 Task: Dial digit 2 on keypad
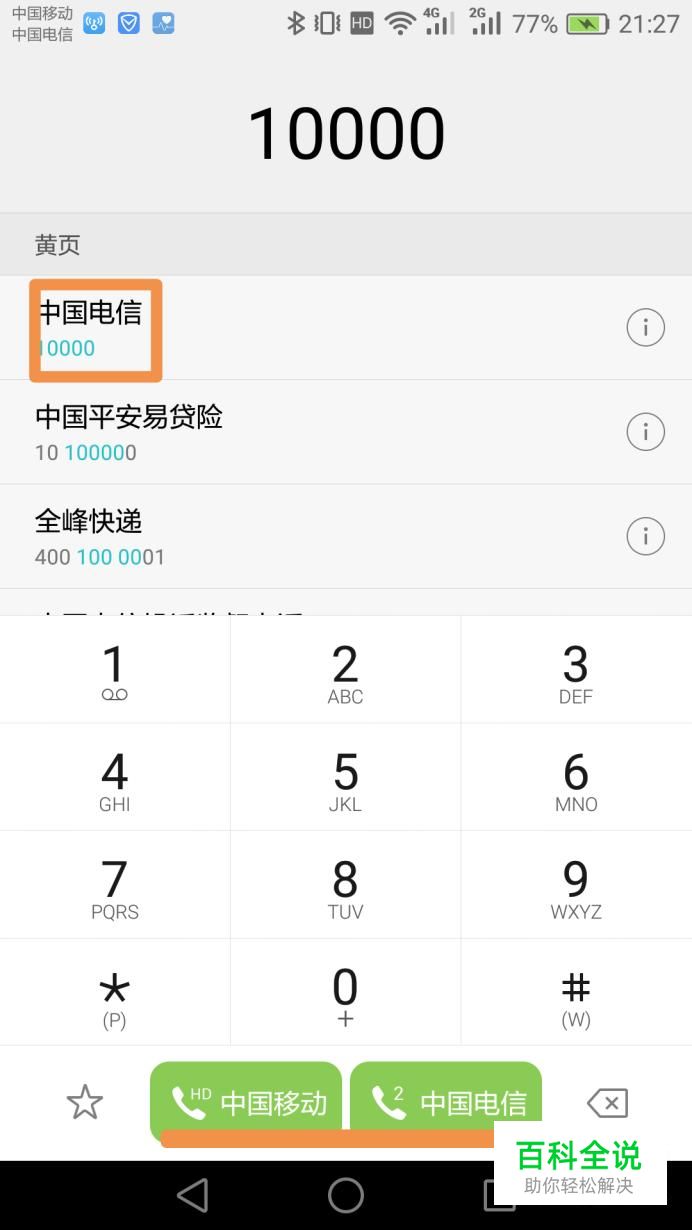(x=345, y=671)
